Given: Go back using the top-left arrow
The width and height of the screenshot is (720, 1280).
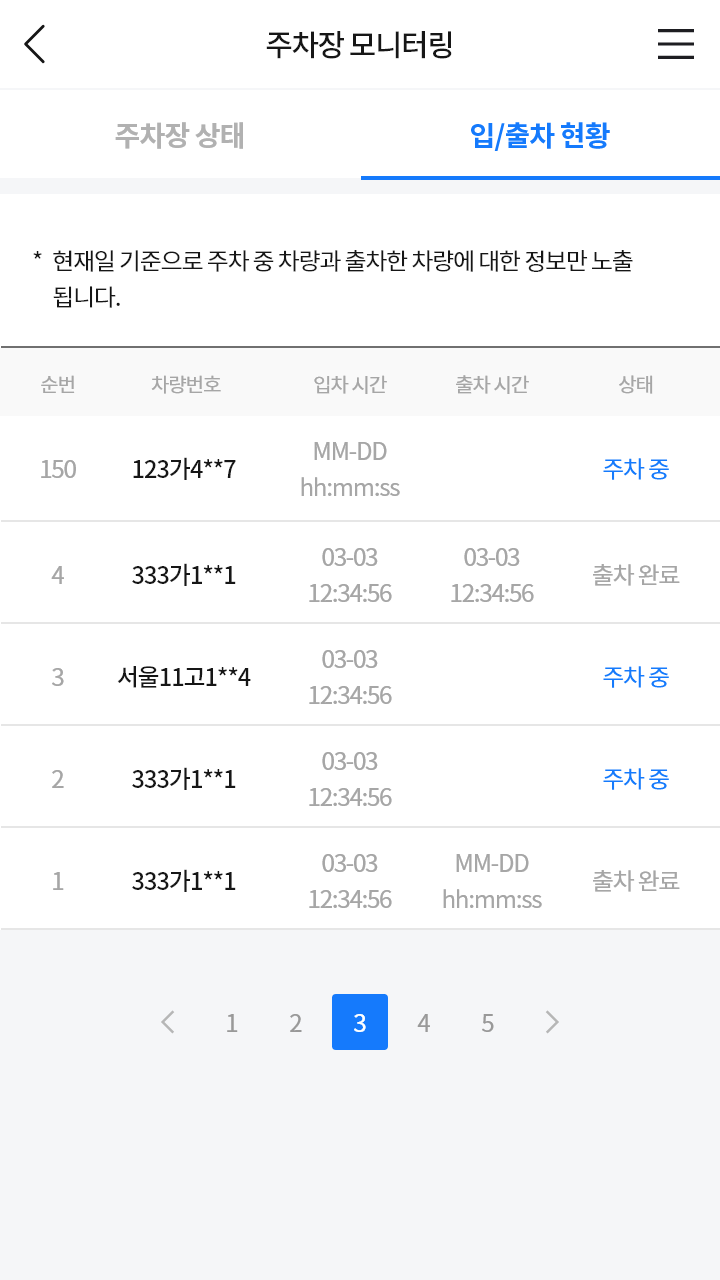Looking at the screenshot, I should coord(35,44).
